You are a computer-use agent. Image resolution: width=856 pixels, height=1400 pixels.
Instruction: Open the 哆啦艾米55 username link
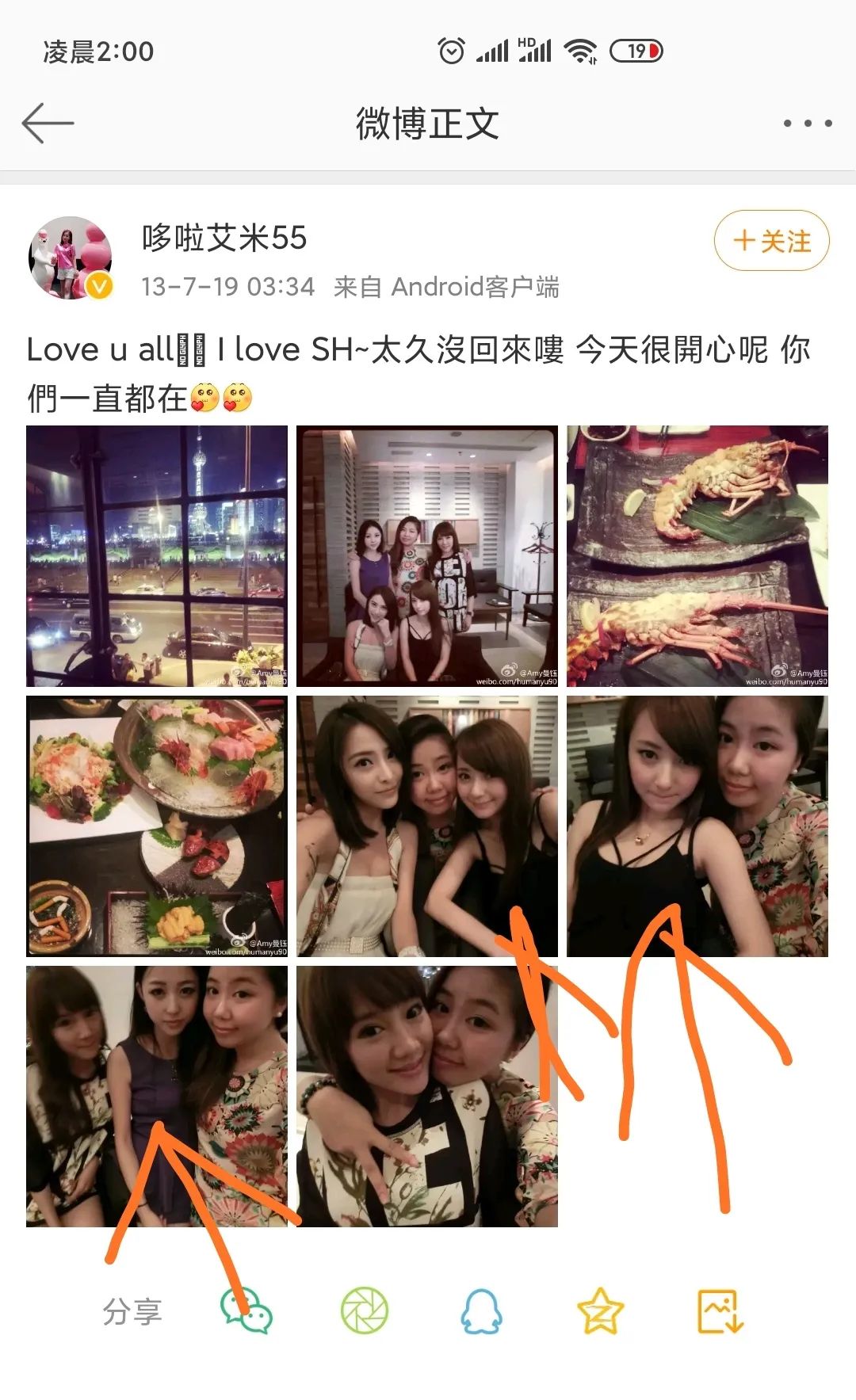pyautogui.click(x=224, y=238)
